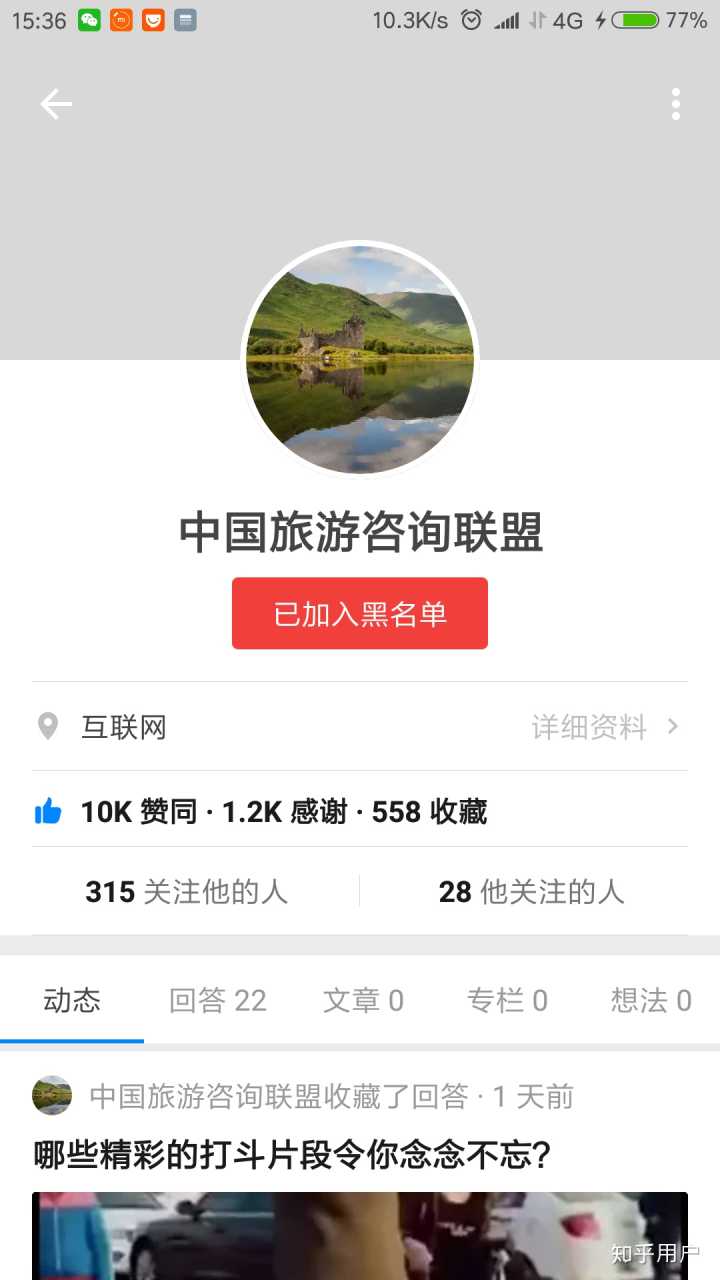Tap the 已加入黑名单 button
720x1280 pixels.
(x=360, y=613)
